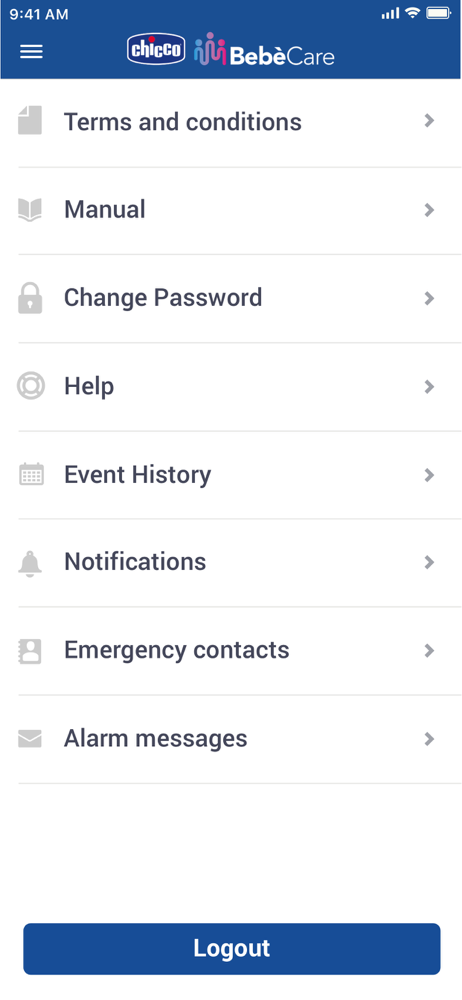The image size is (462, 1000).
Task: Open Notifications settings
Action: (x=231, y=562)
